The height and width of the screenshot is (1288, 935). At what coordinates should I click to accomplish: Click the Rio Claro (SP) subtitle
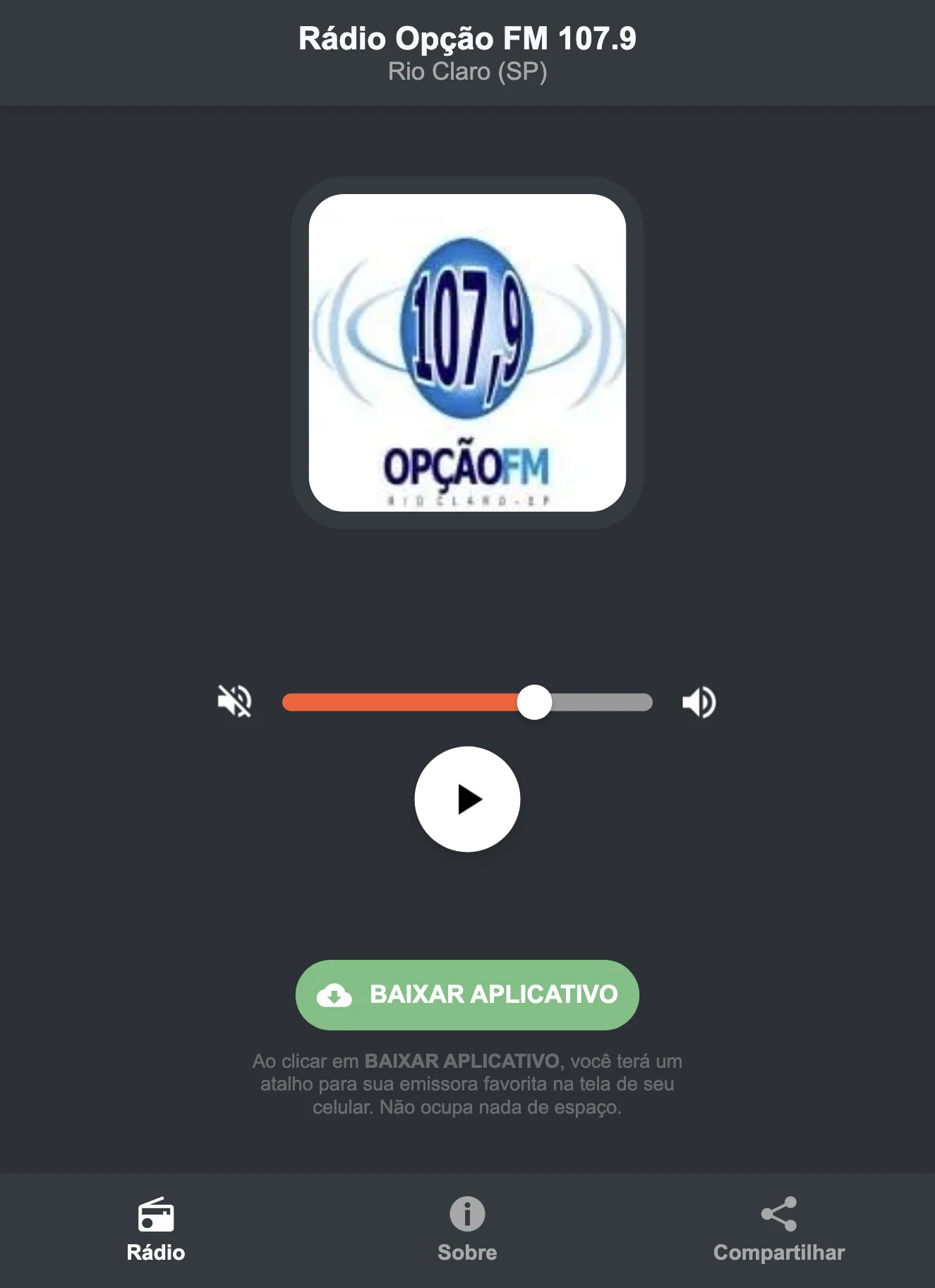point(467,71)
